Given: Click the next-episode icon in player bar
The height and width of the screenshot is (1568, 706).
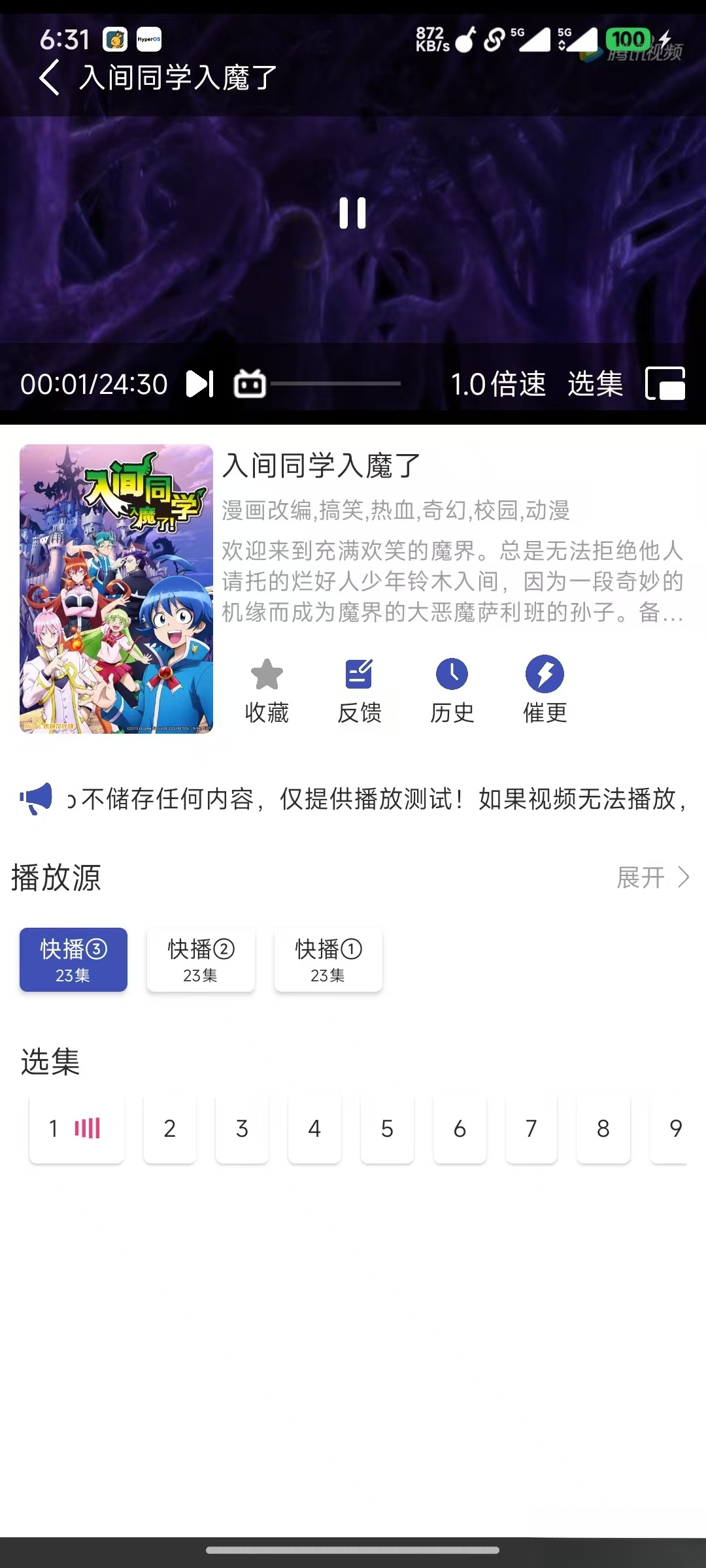Looking at the screenshot, I should pos(199,384).
